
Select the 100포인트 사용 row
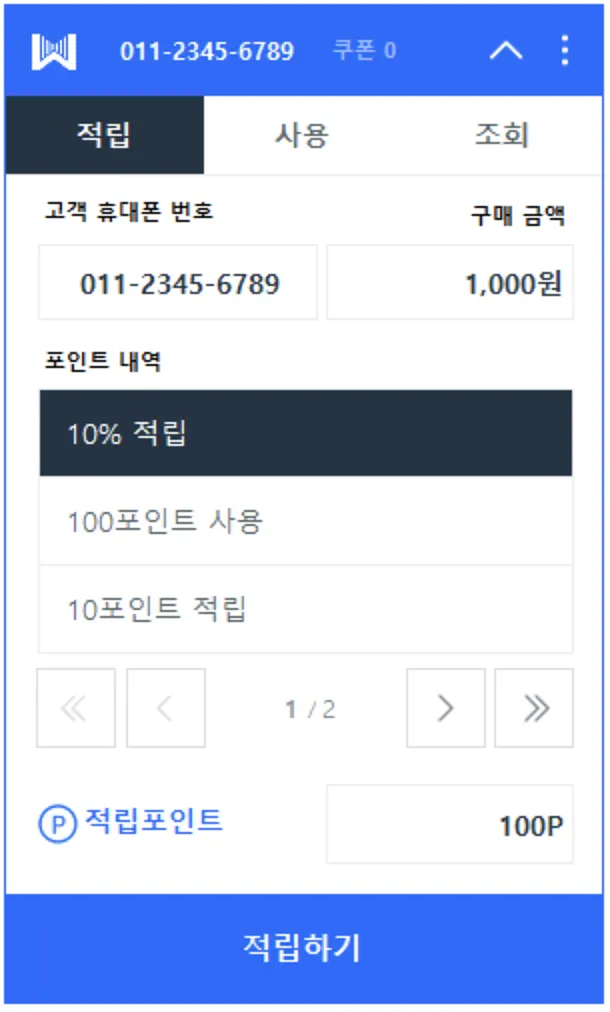click(305, 521)
